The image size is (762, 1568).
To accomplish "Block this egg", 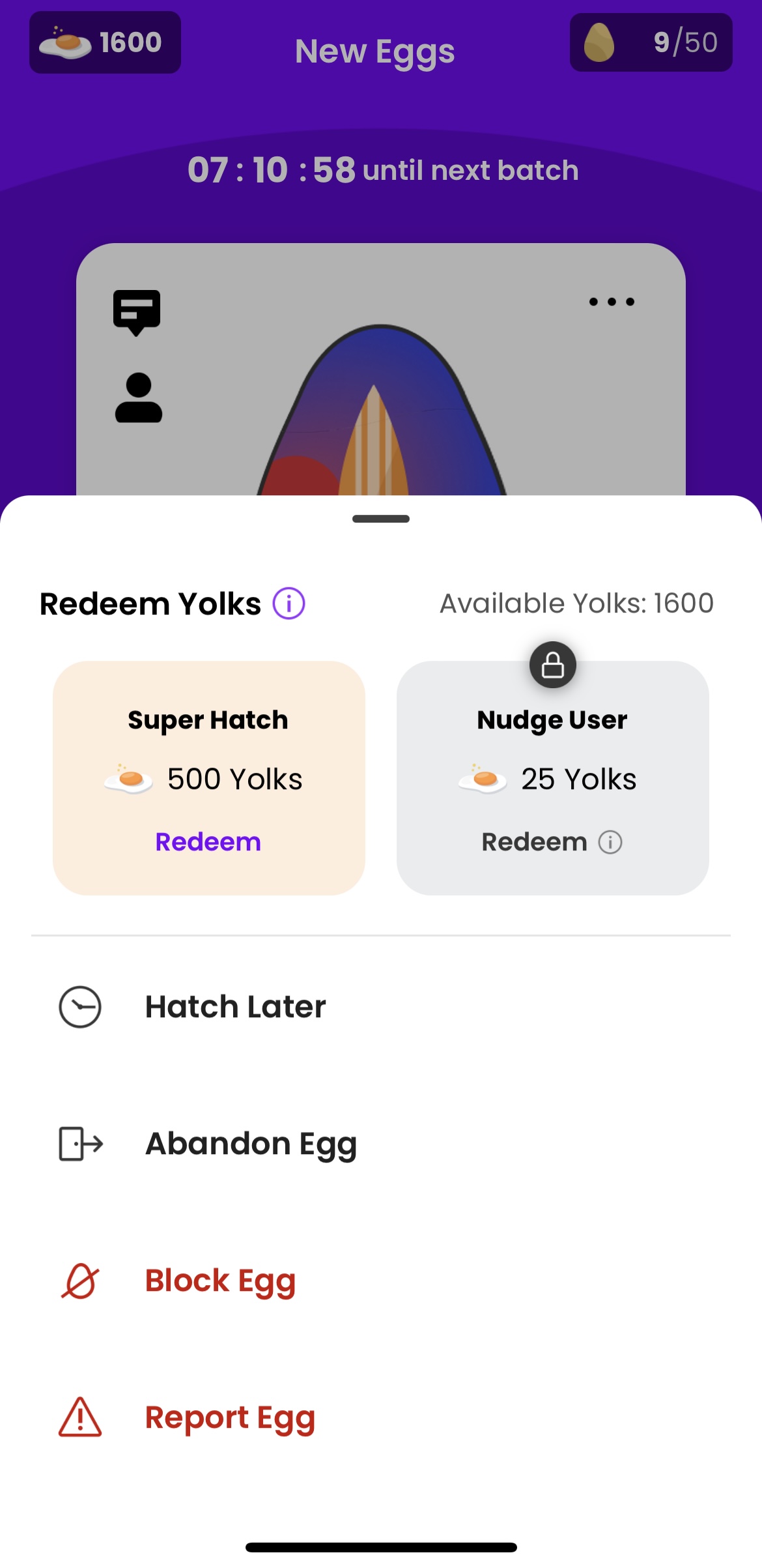I will tap(219, 1281).
